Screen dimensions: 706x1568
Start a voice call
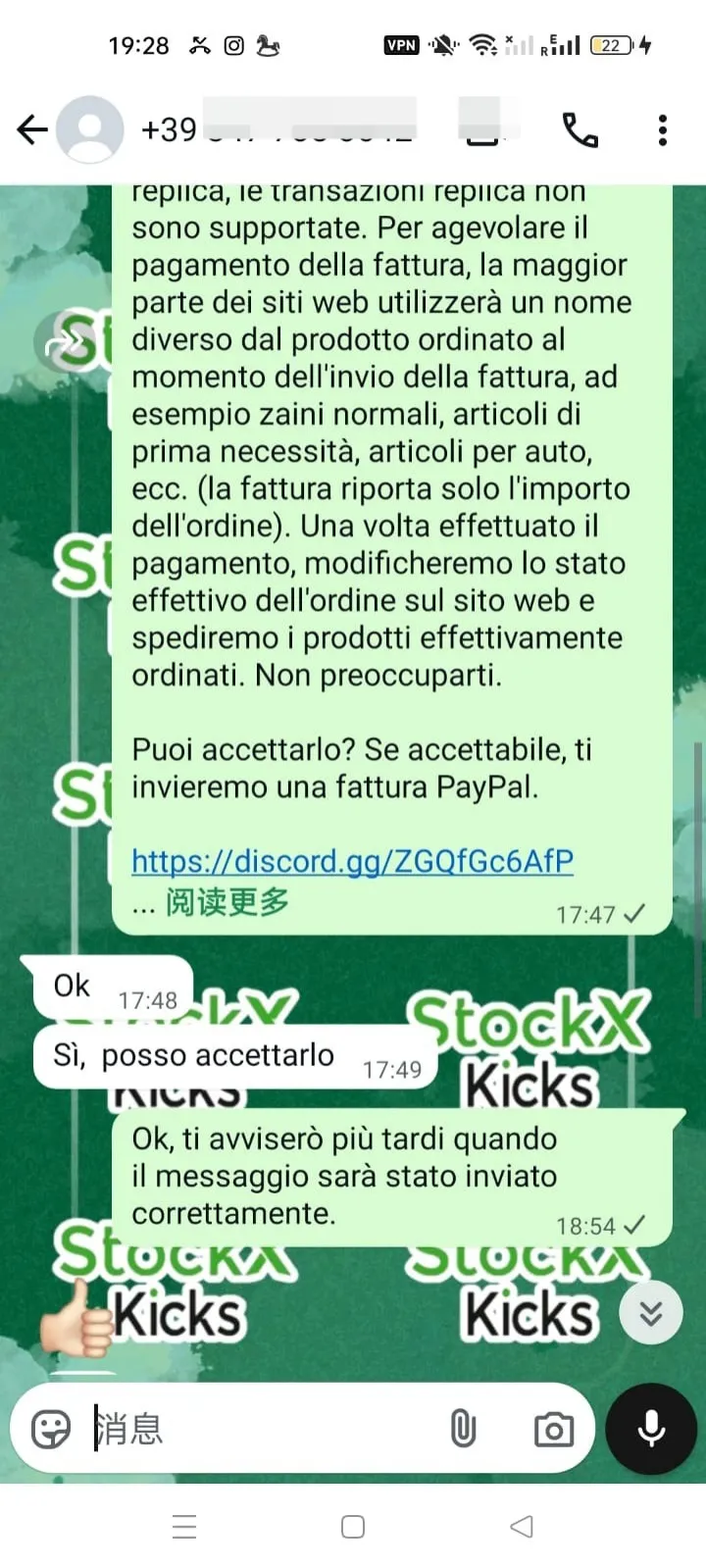[580, 129]
